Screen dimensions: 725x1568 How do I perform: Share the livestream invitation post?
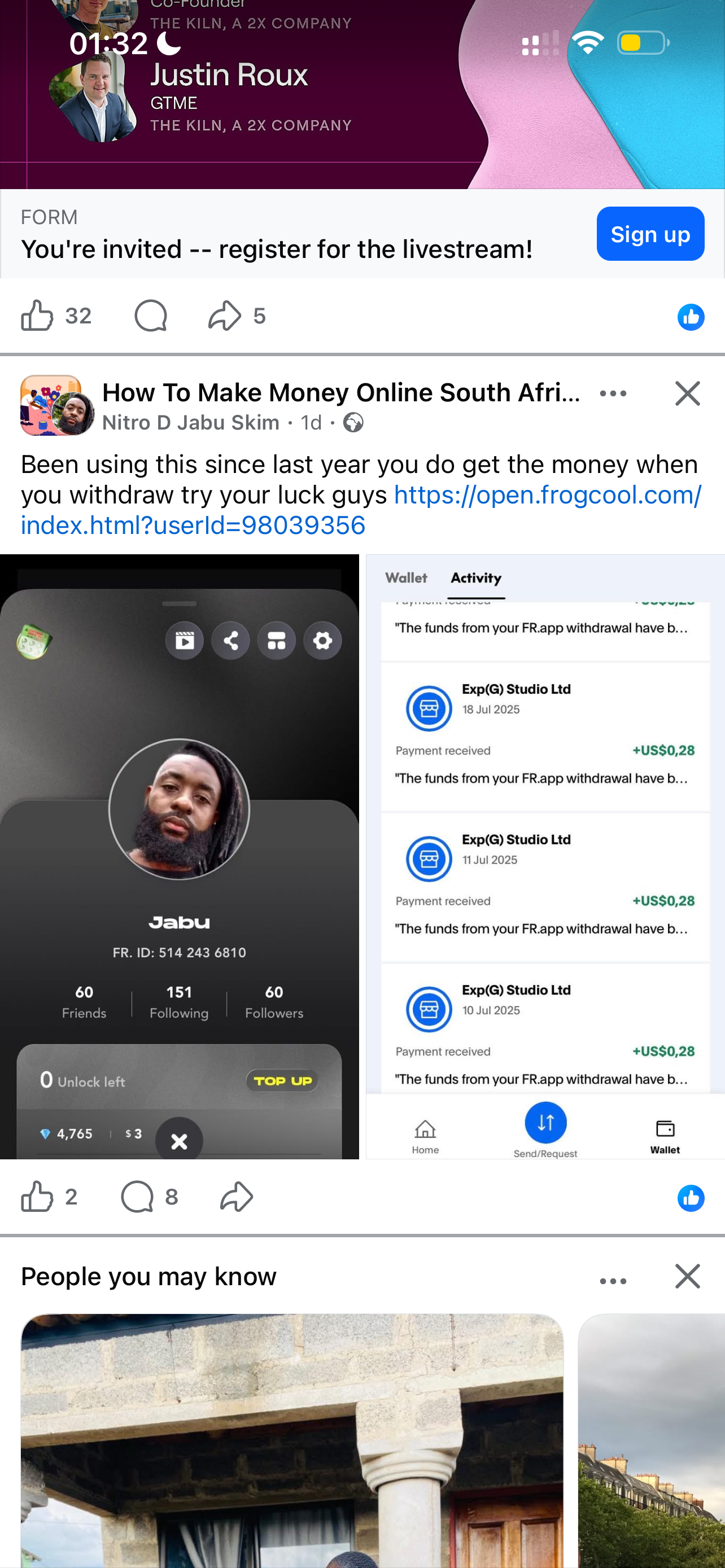point(225,316)
